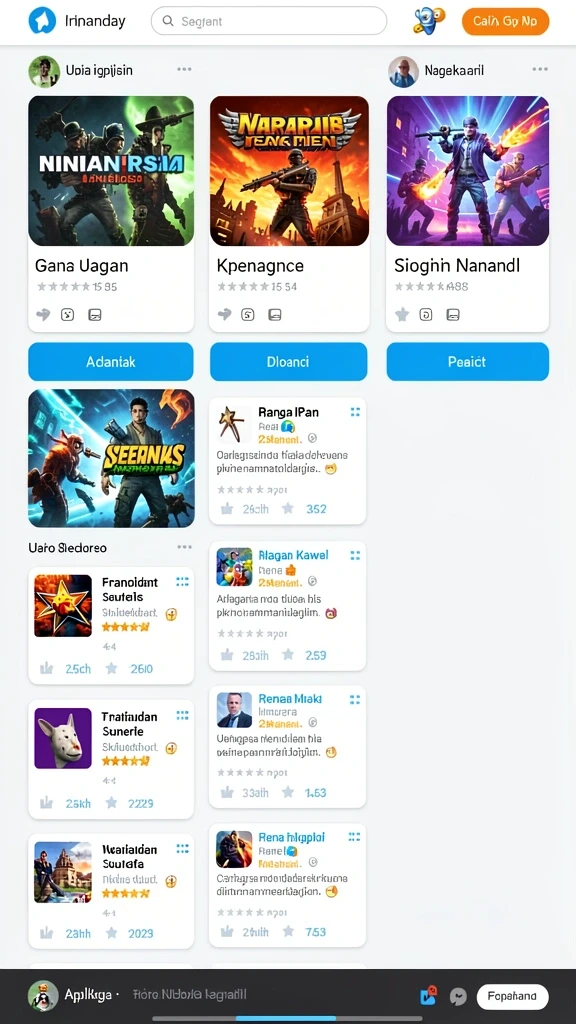
Task: Open the Kpenagnce game card
Action: (x=289, y=214)
